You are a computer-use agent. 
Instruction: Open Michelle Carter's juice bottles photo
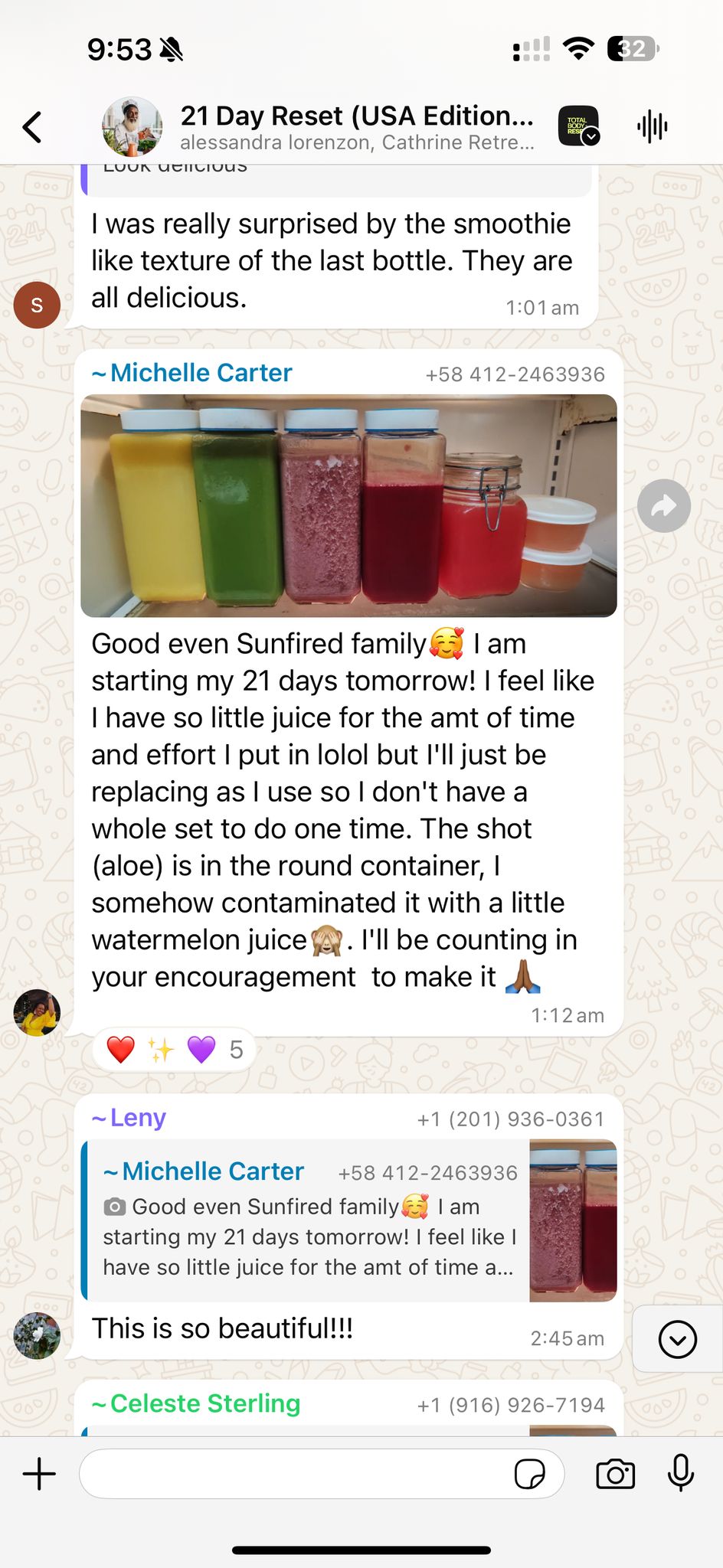click(348, 505)
